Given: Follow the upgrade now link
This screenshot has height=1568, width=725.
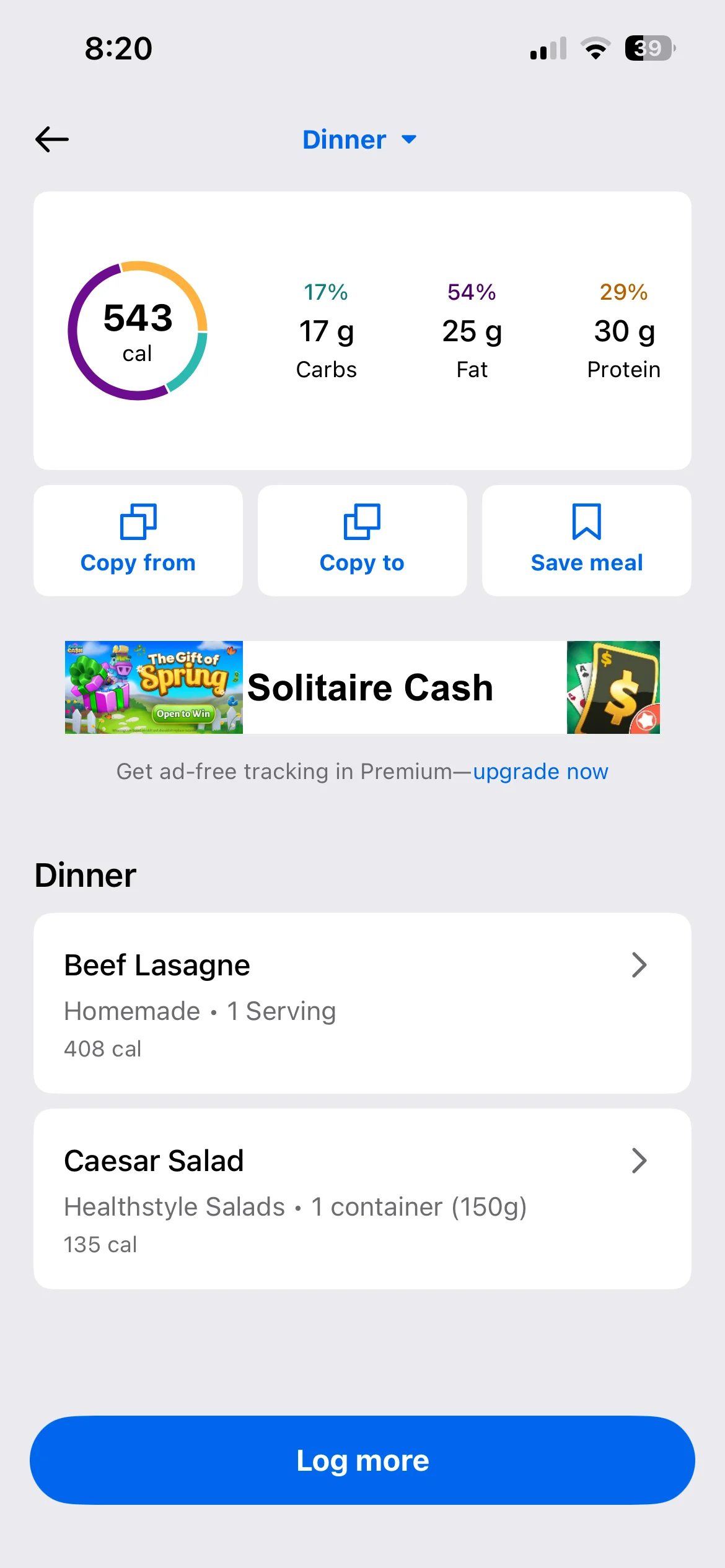Looking at the screenshot, I should (540, 772).
